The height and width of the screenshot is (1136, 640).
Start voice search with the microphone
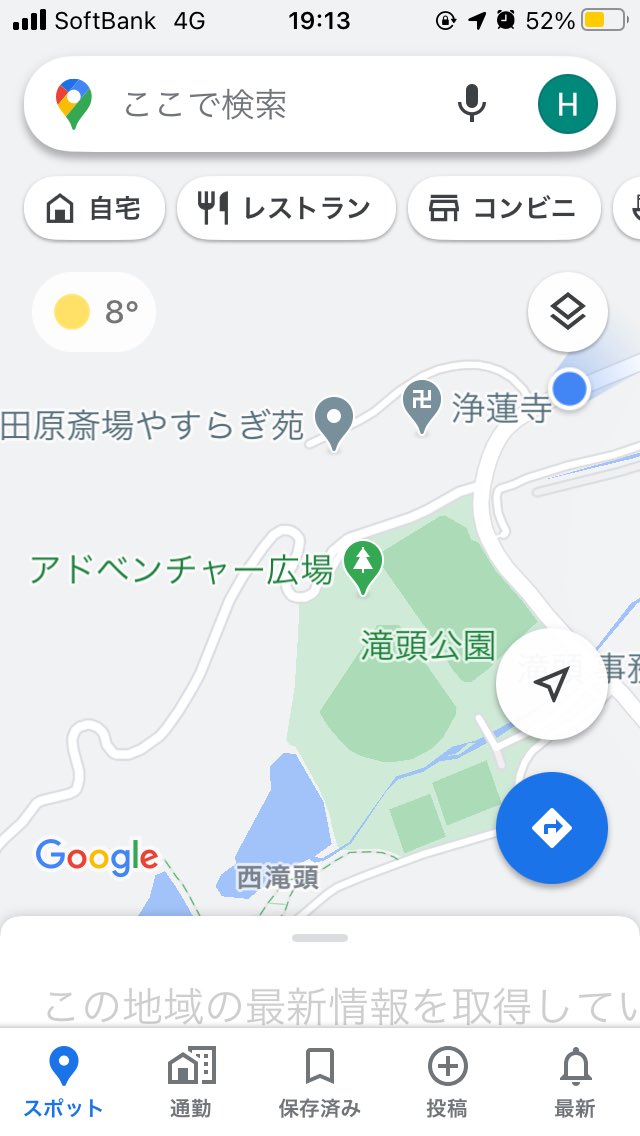472,104
